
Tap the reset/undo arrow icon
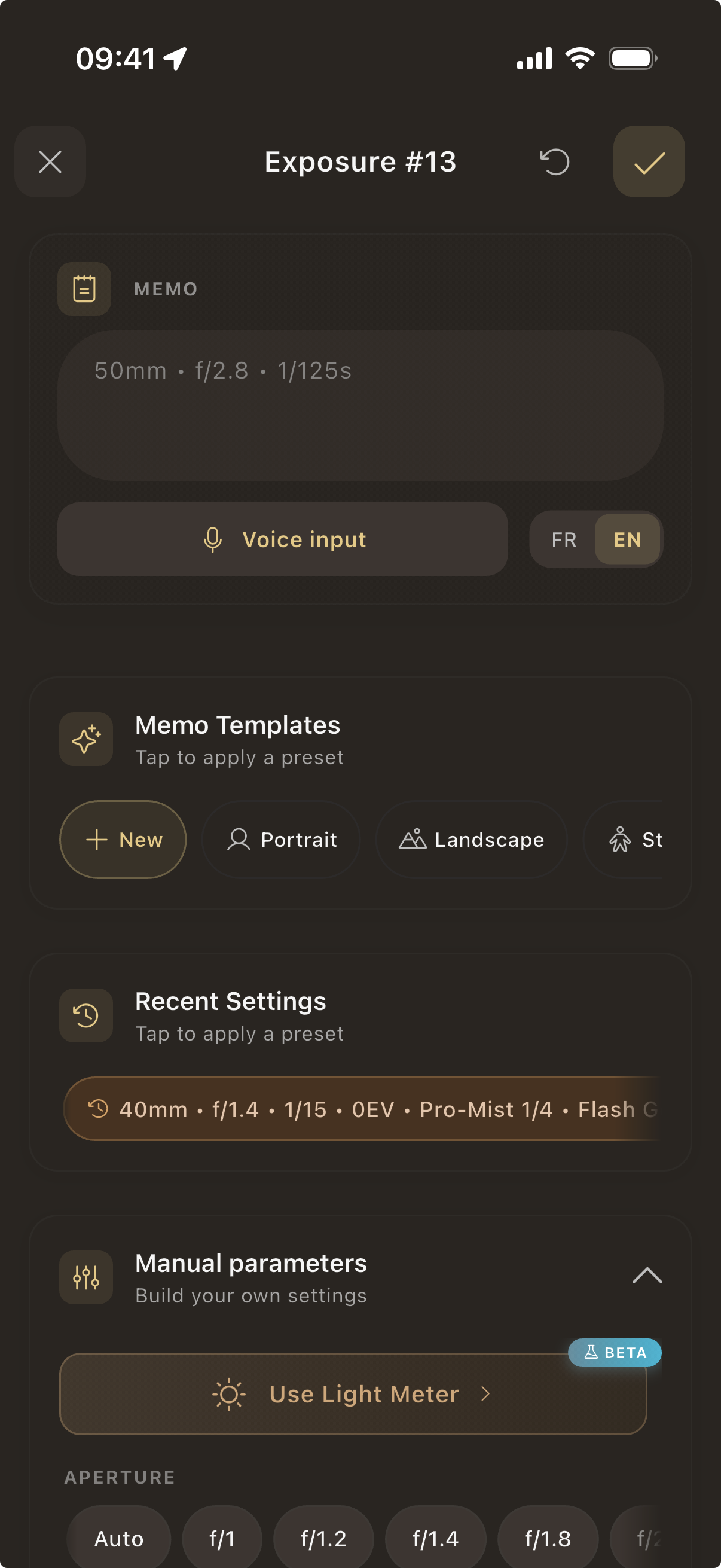tap(554, 162)
